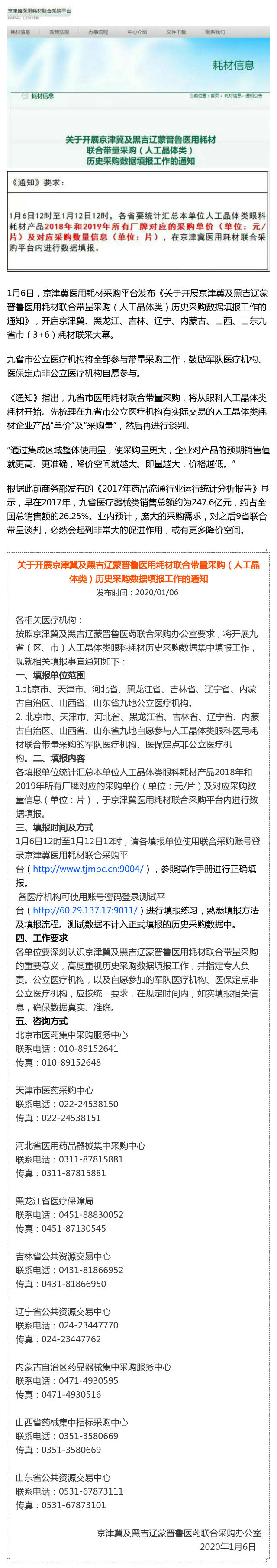Screen dimensions: 277x1568
Task: Open the http://www.tjmpc.cn:9004/ platform link
Action: (88, 869)
